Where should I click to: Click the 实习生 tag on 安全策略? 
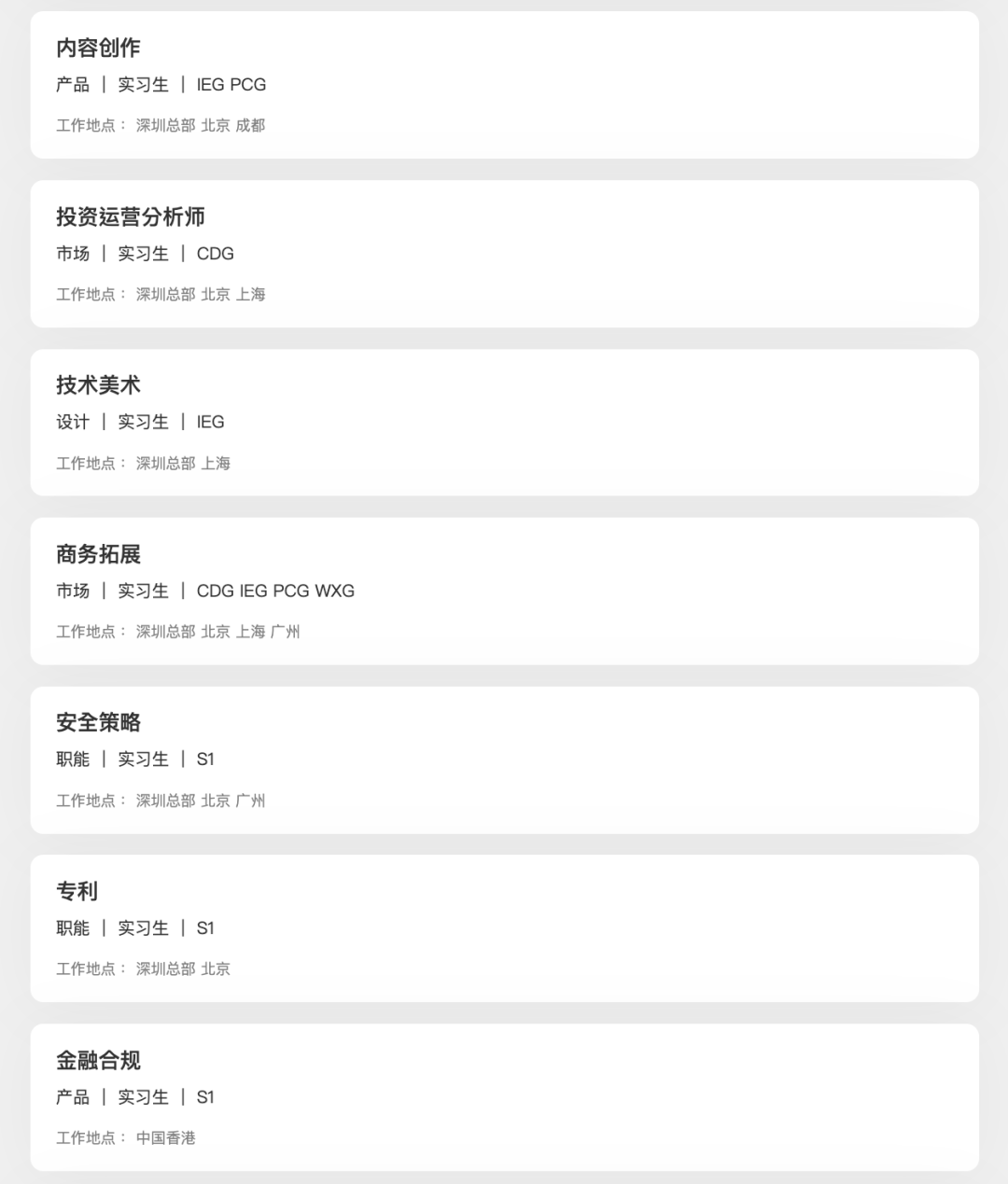click(143, 760)
